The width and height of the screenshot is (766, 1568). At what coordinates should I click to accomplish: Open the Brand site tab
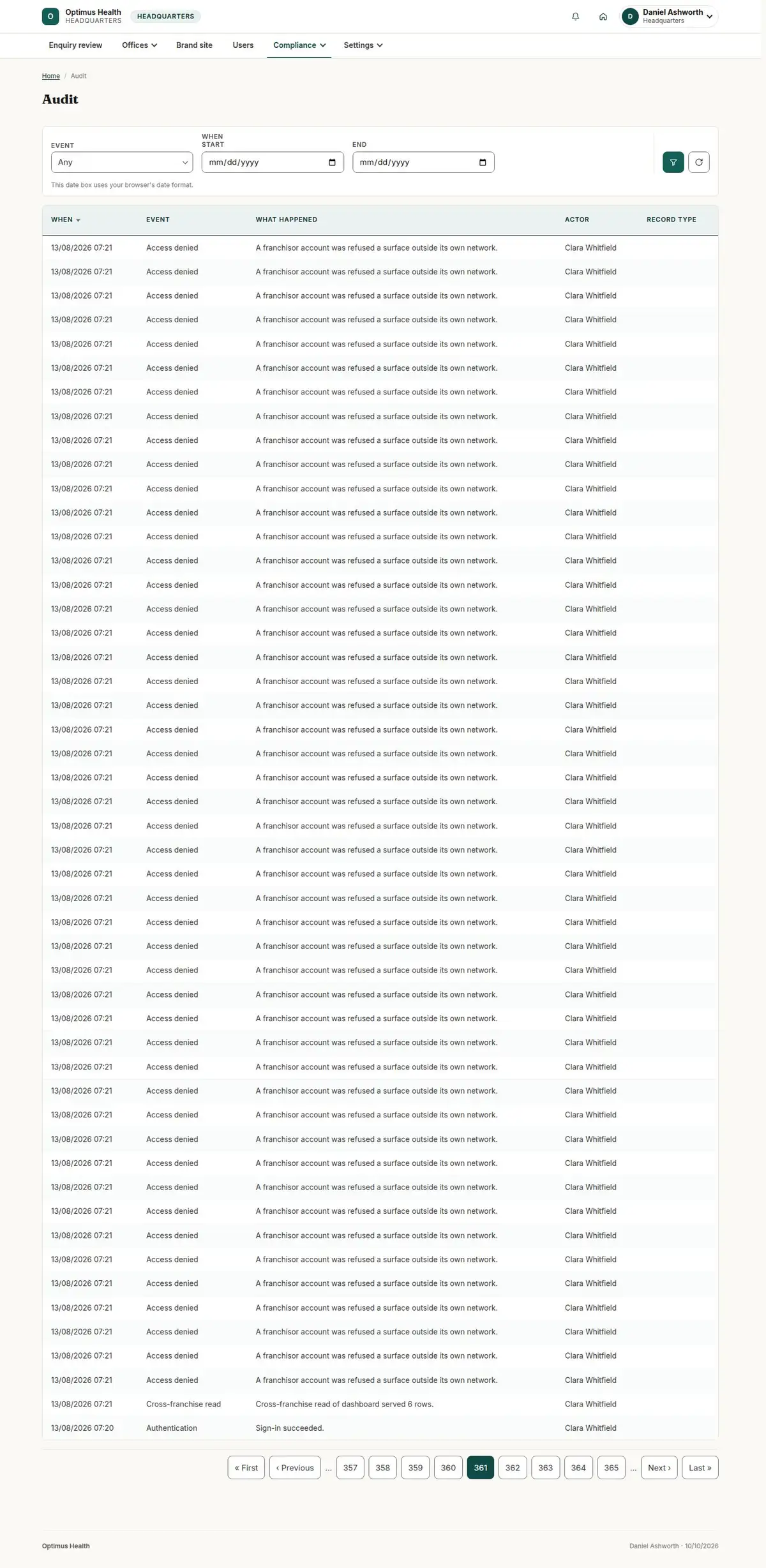pos(194,45)
